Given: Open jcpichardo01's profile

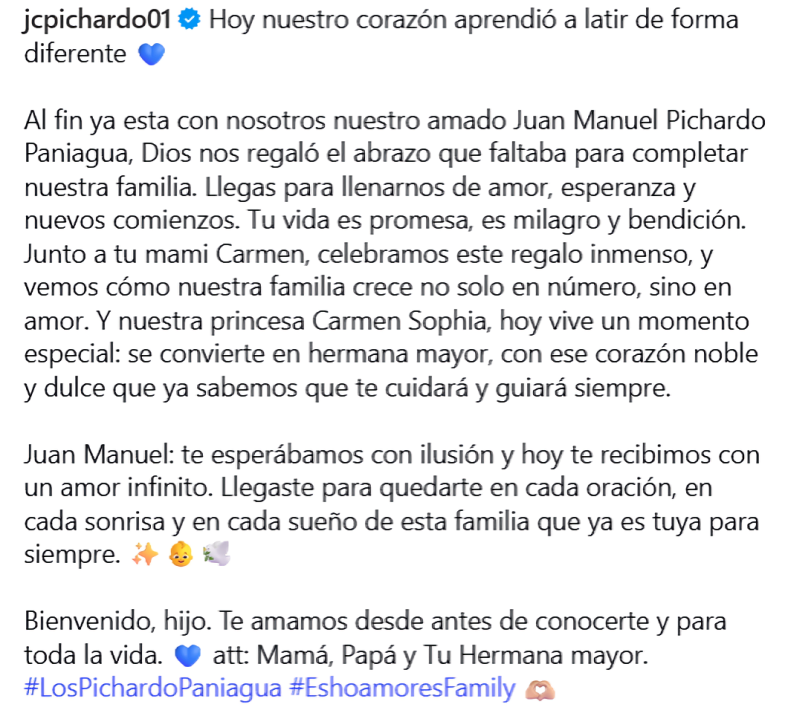Looking at the screenshot, I should coord(99,19).
